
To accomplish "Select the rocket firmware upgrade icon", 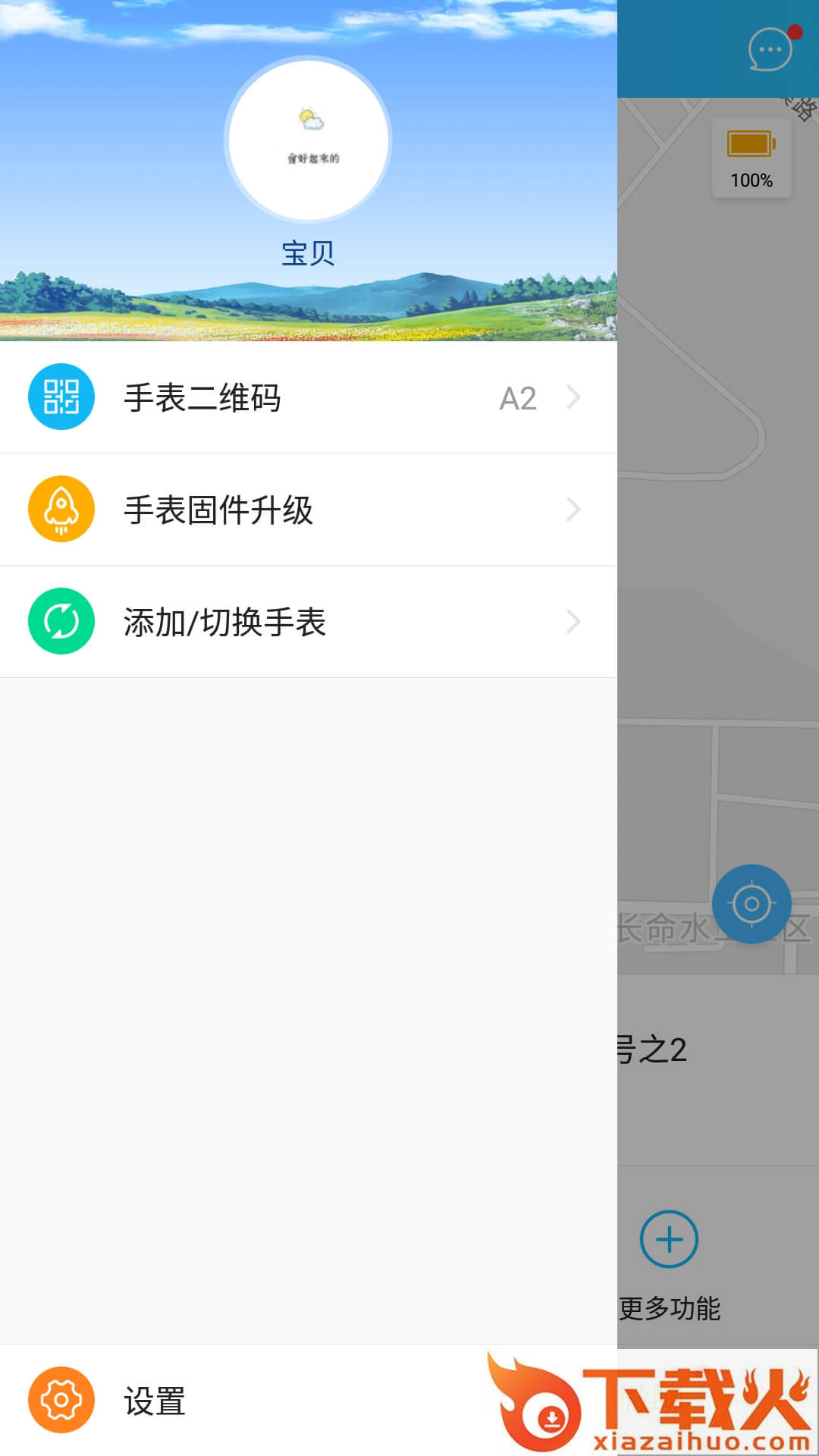I will [x=61, y=510].
